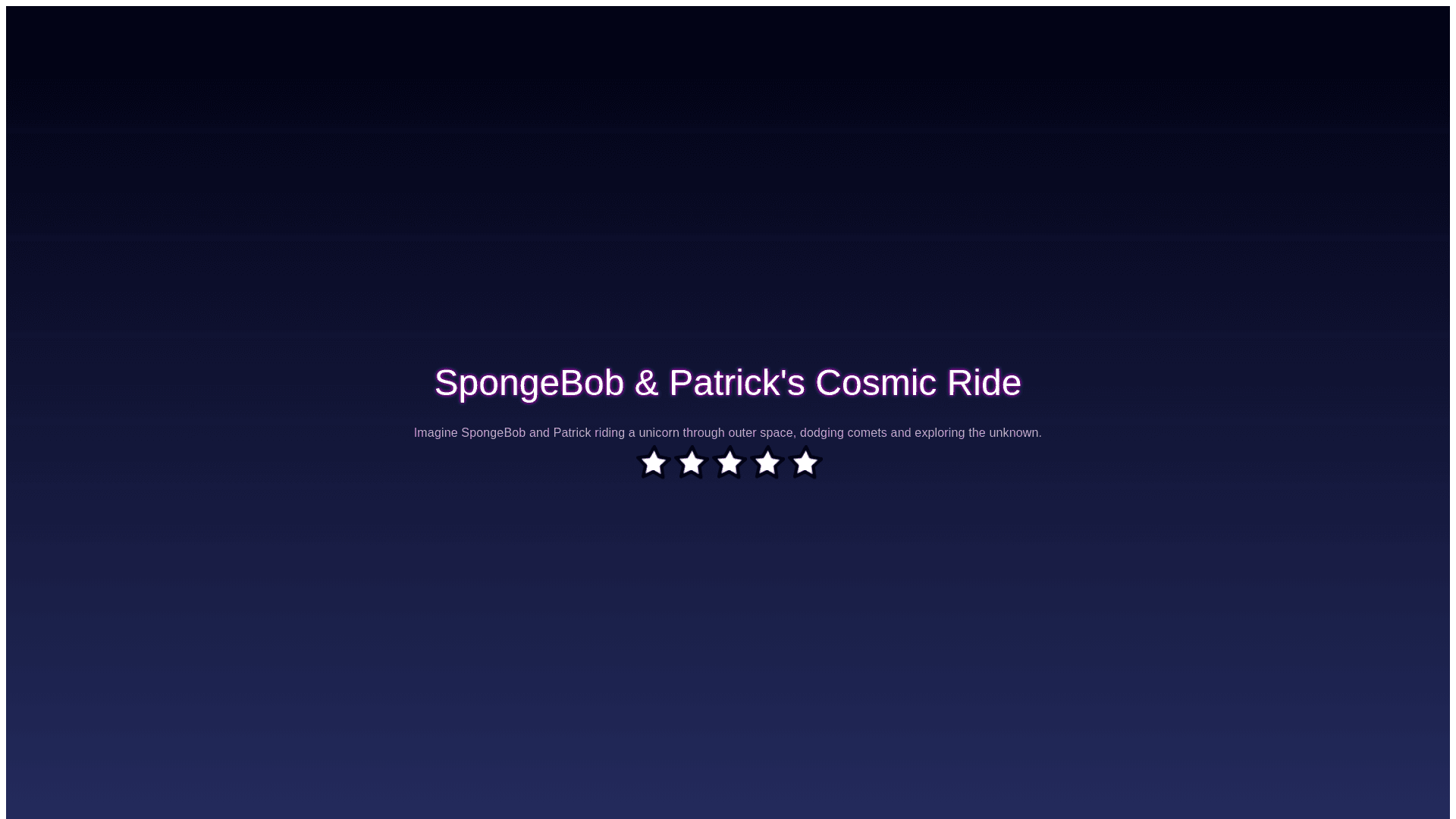Rate Cosmic Ride five stars
Viewport: 1456px width, 819px height.
coord(805,463)
